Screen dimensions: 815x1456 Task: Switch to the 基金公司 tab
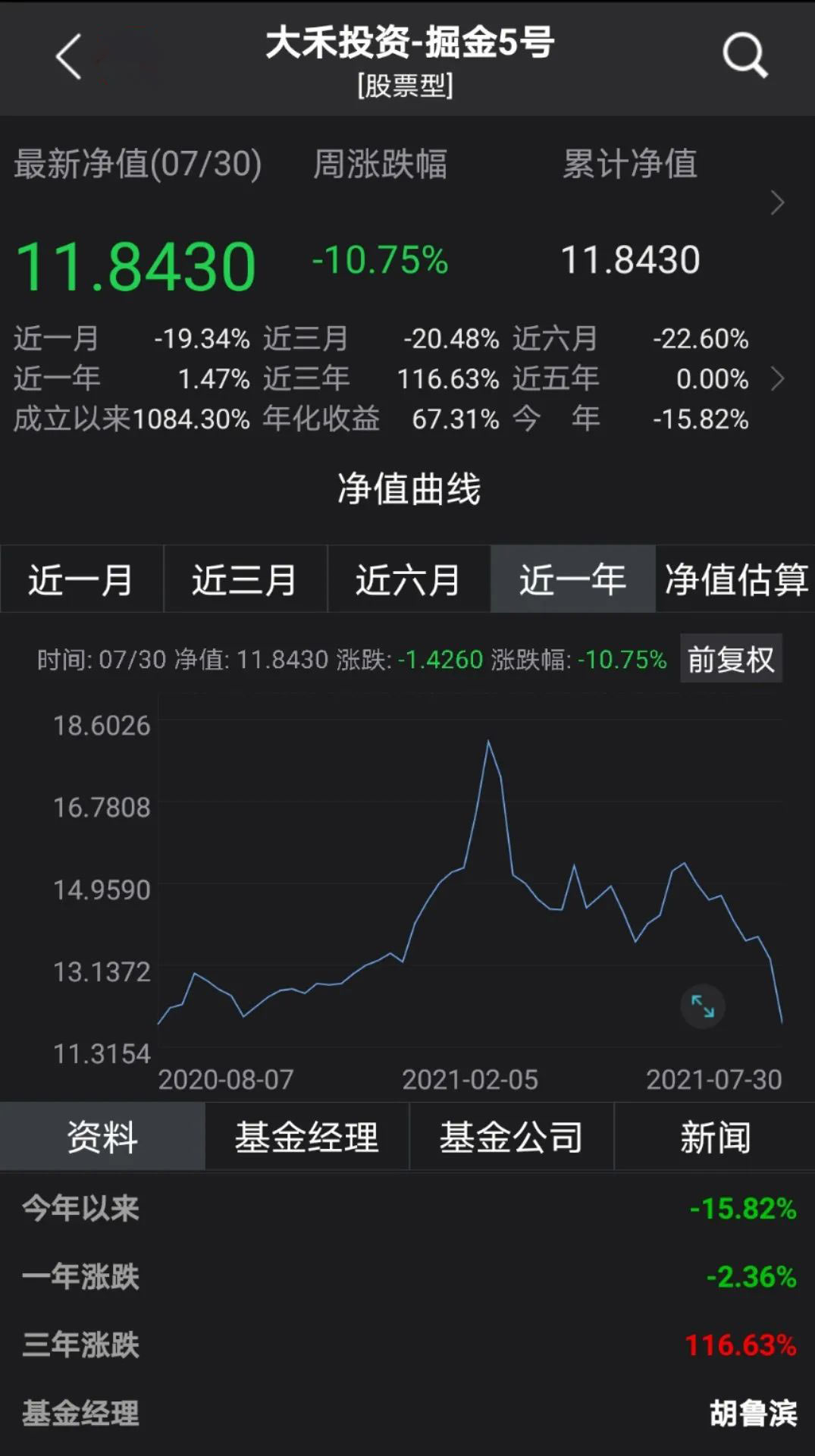tap(512, 1137)
